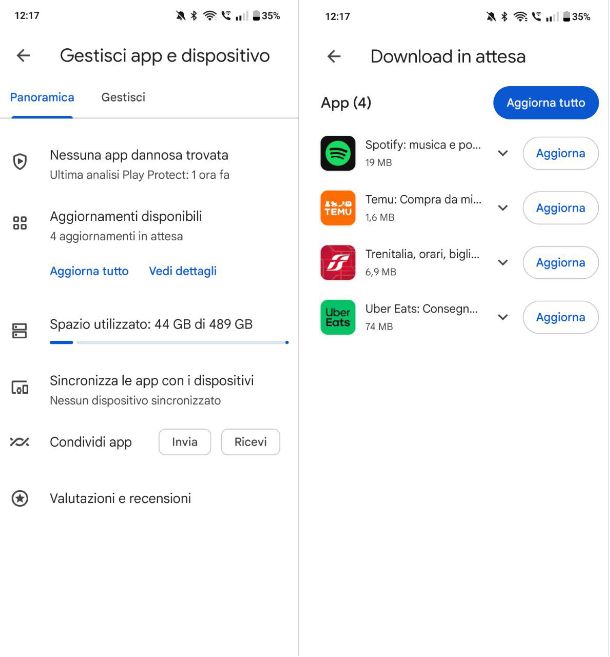
Task: Go back from Gestisci app e dispositivo
Action: pyautogui.click(x=24, y=56)
